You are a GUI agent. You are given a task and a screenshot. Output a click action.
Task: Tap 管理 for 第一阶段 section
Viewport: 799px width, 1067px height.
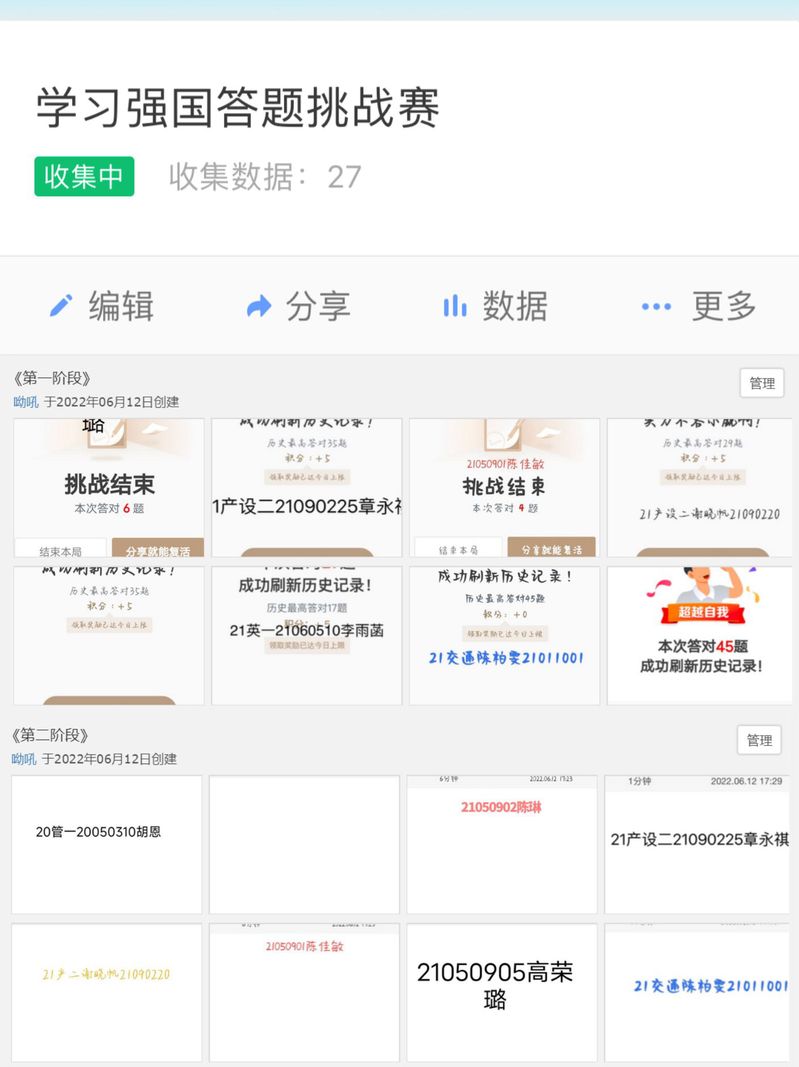point(761,383)
